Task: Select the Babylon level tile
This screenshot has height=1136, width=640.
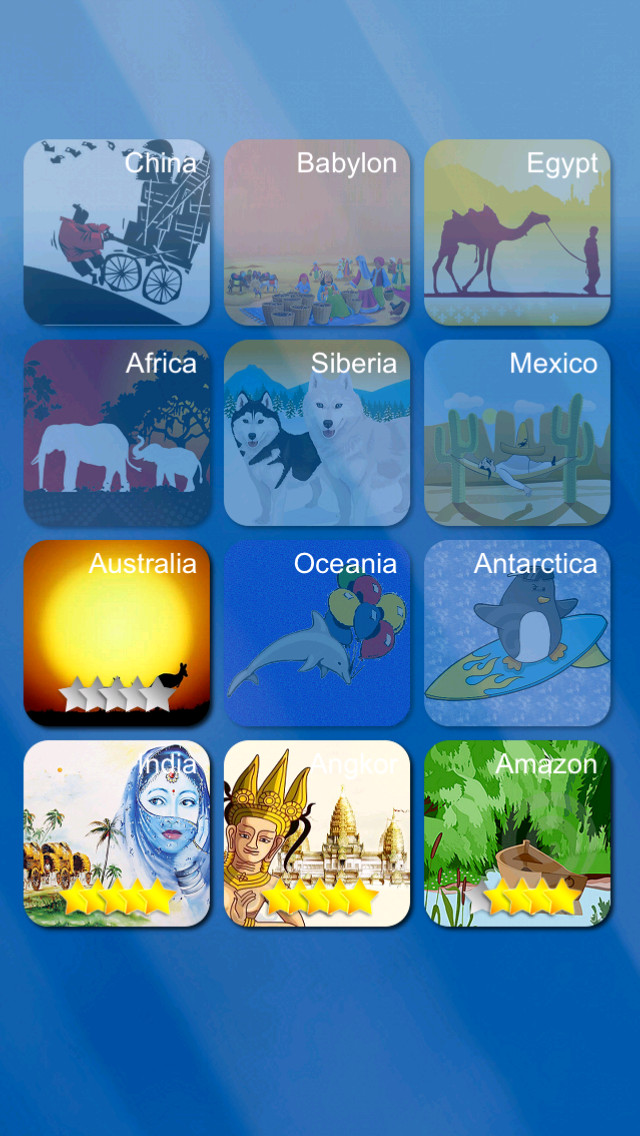Action: (x=317, y=232)
